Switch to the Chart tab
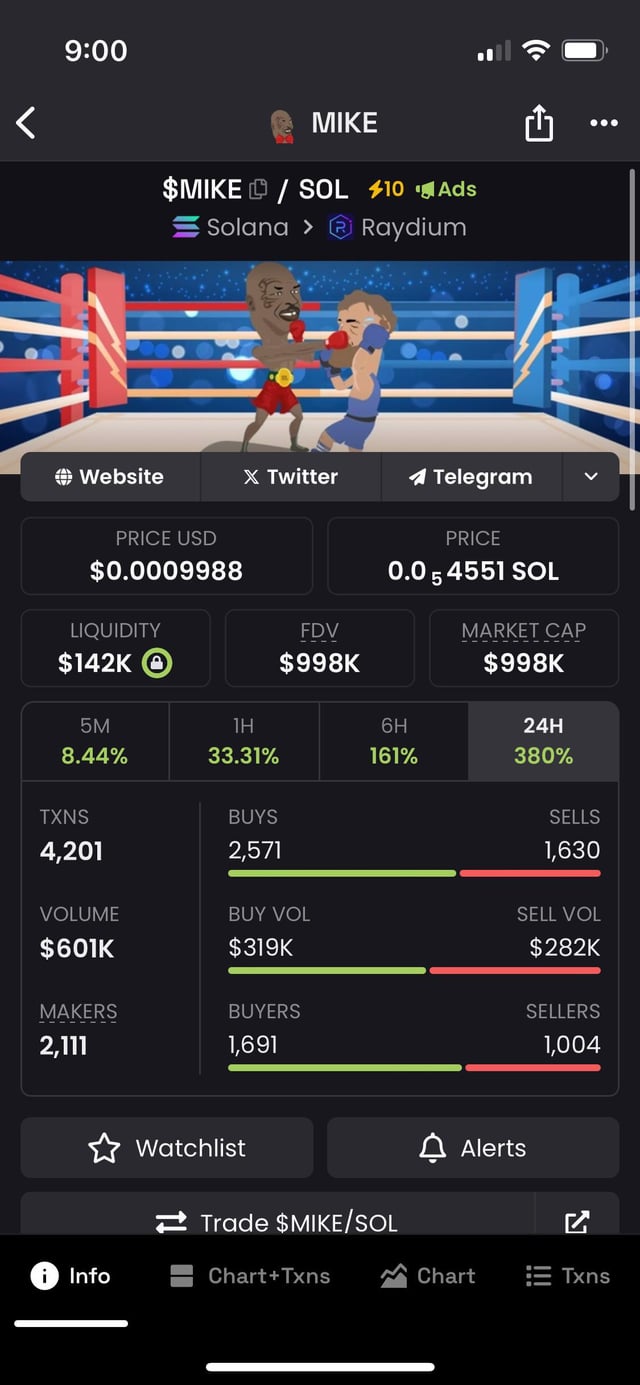This screenshot has height=1385, width=640. click(x=428, y=1276)
